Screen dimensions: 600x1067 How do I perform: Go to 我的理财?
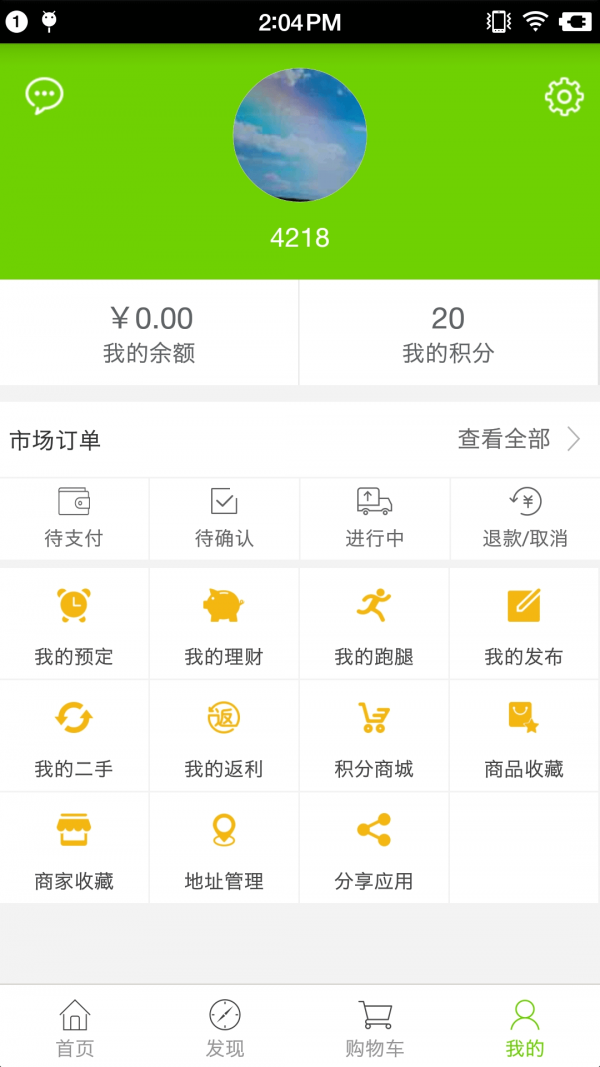pos(224,624)
